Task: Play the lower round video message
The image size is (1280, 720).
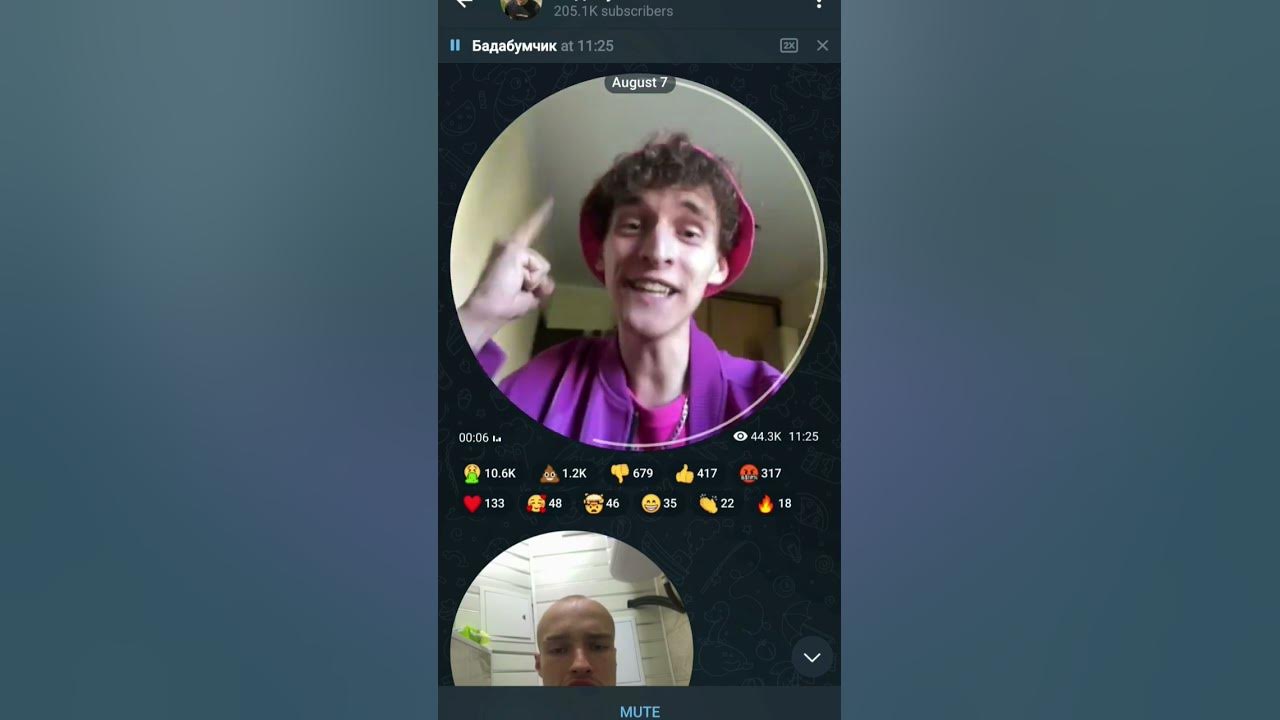Action: (571, 610)
